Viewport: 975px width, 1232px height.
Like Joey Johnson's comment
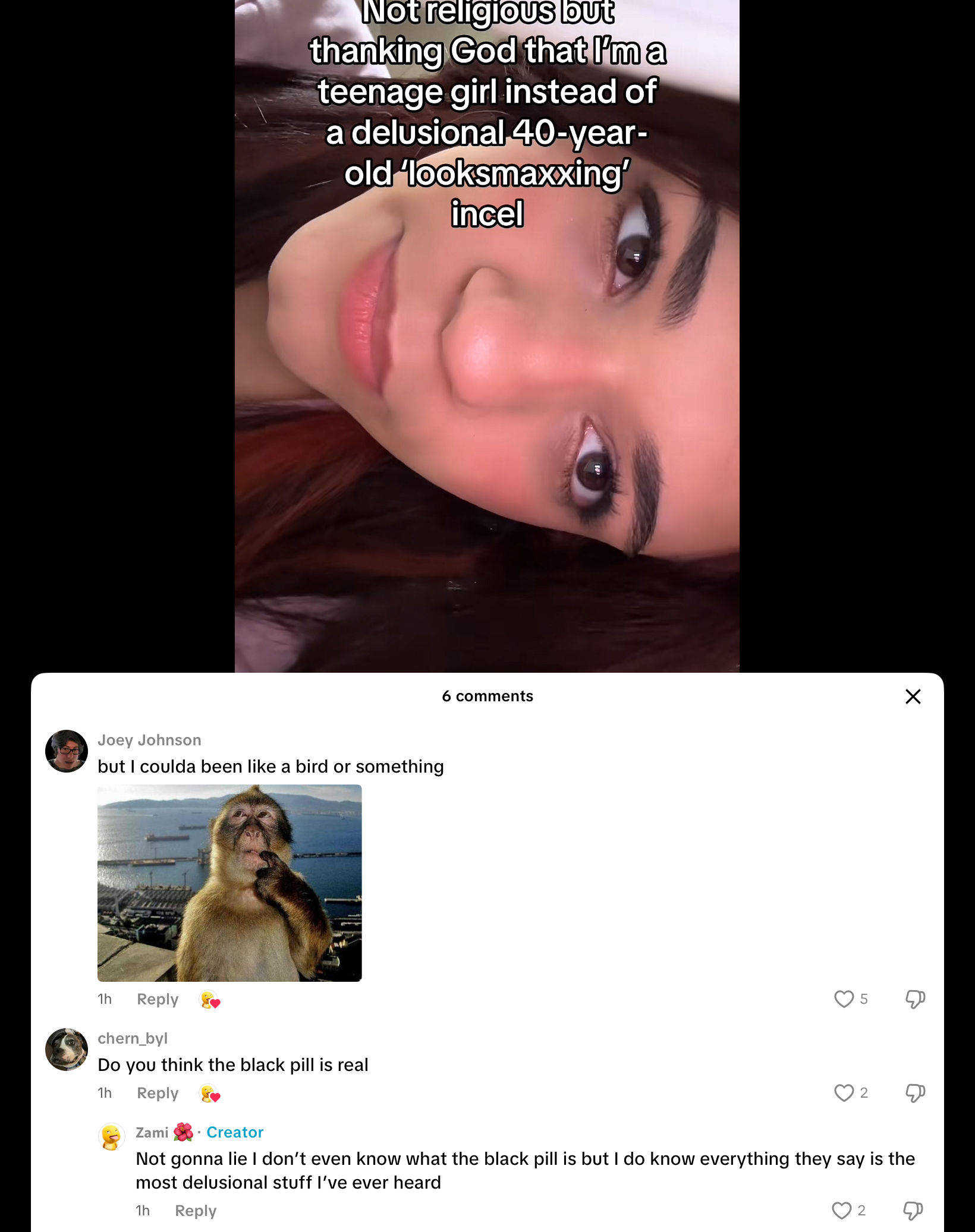(x=844, y=999)
